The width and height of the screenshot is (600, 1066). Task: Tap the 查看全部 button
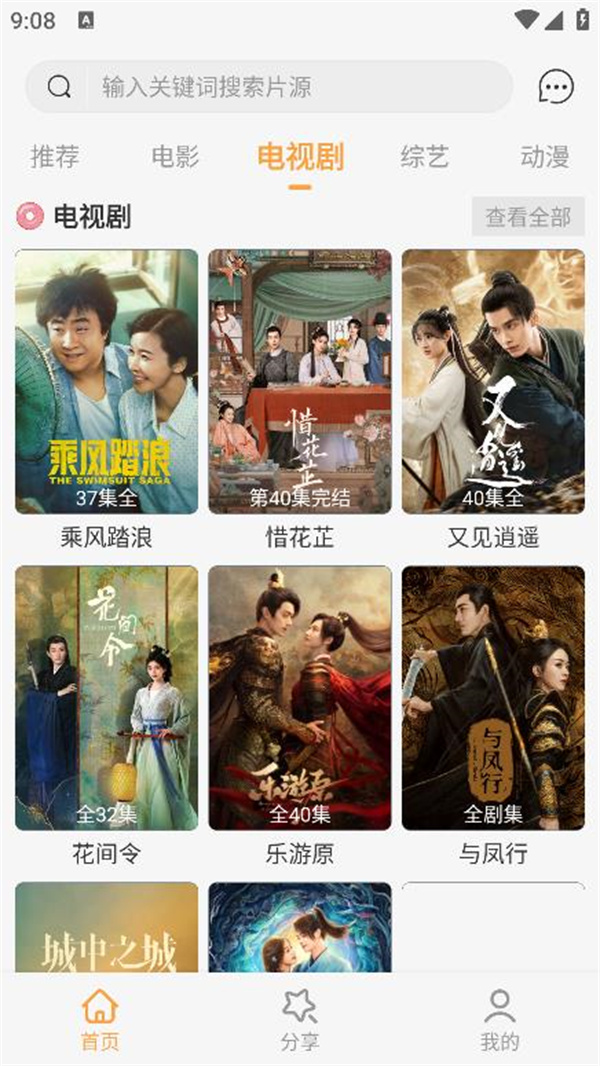pos(528,216)
